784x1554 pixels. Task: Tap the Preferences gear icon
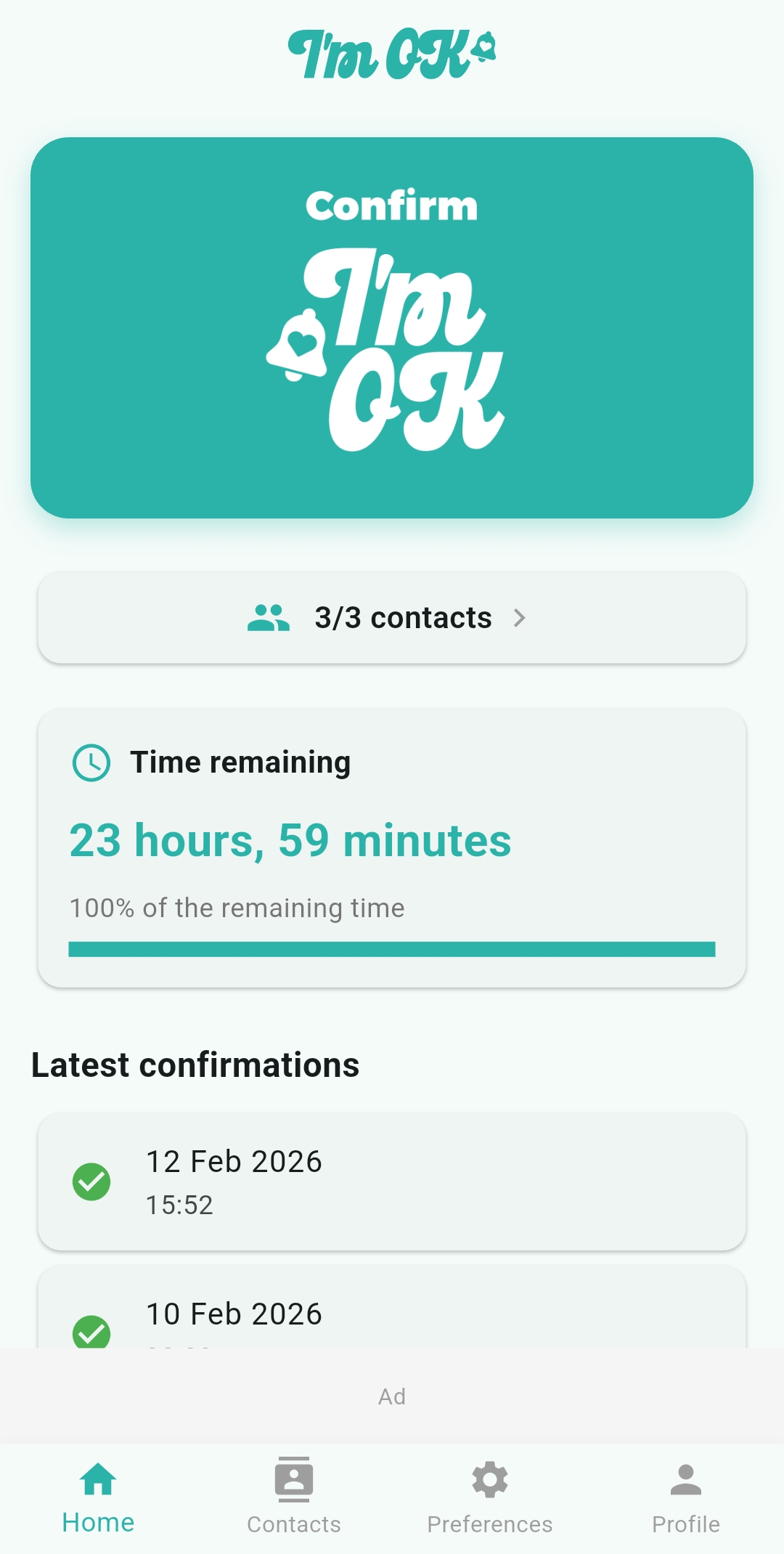click(489, 1479)
